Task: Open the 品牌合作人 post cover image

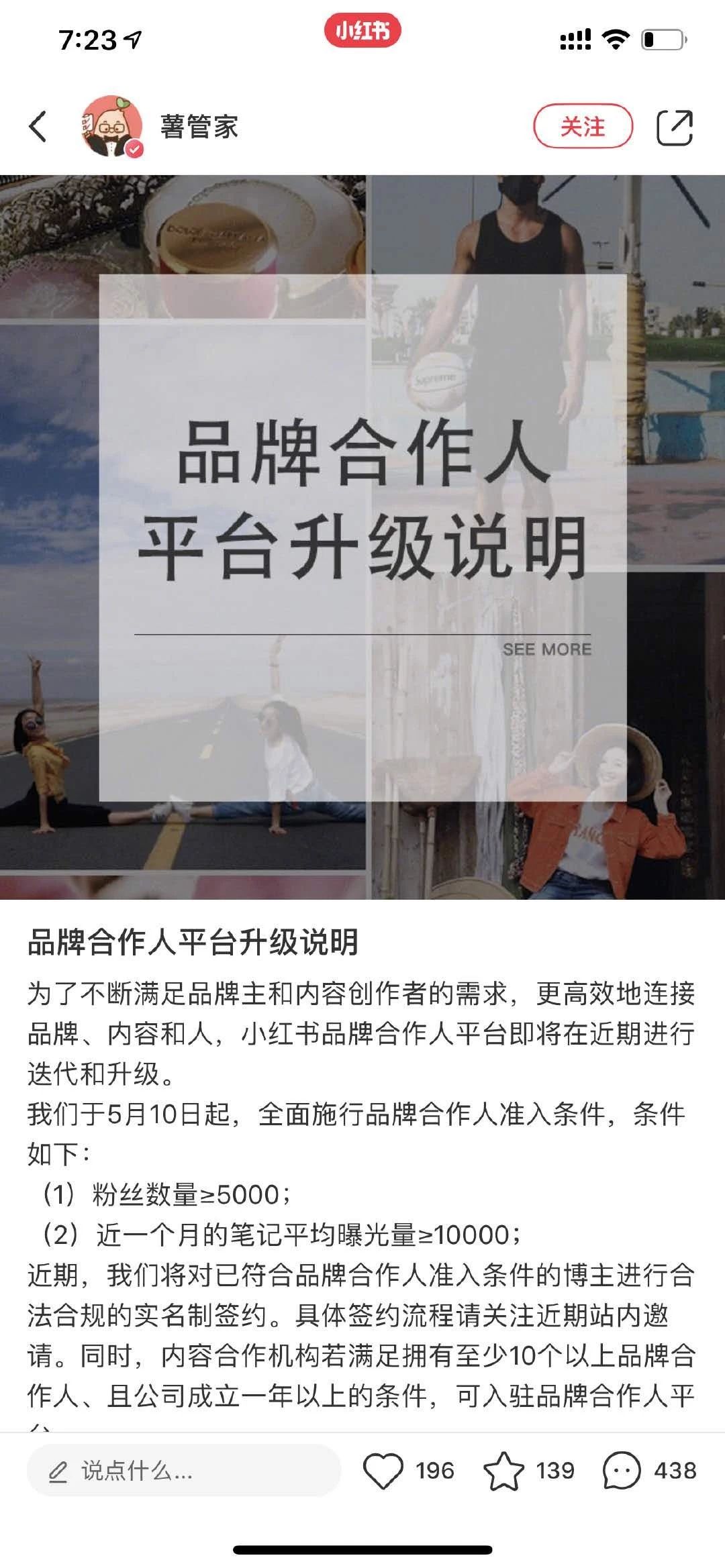Action: (362, 537)
